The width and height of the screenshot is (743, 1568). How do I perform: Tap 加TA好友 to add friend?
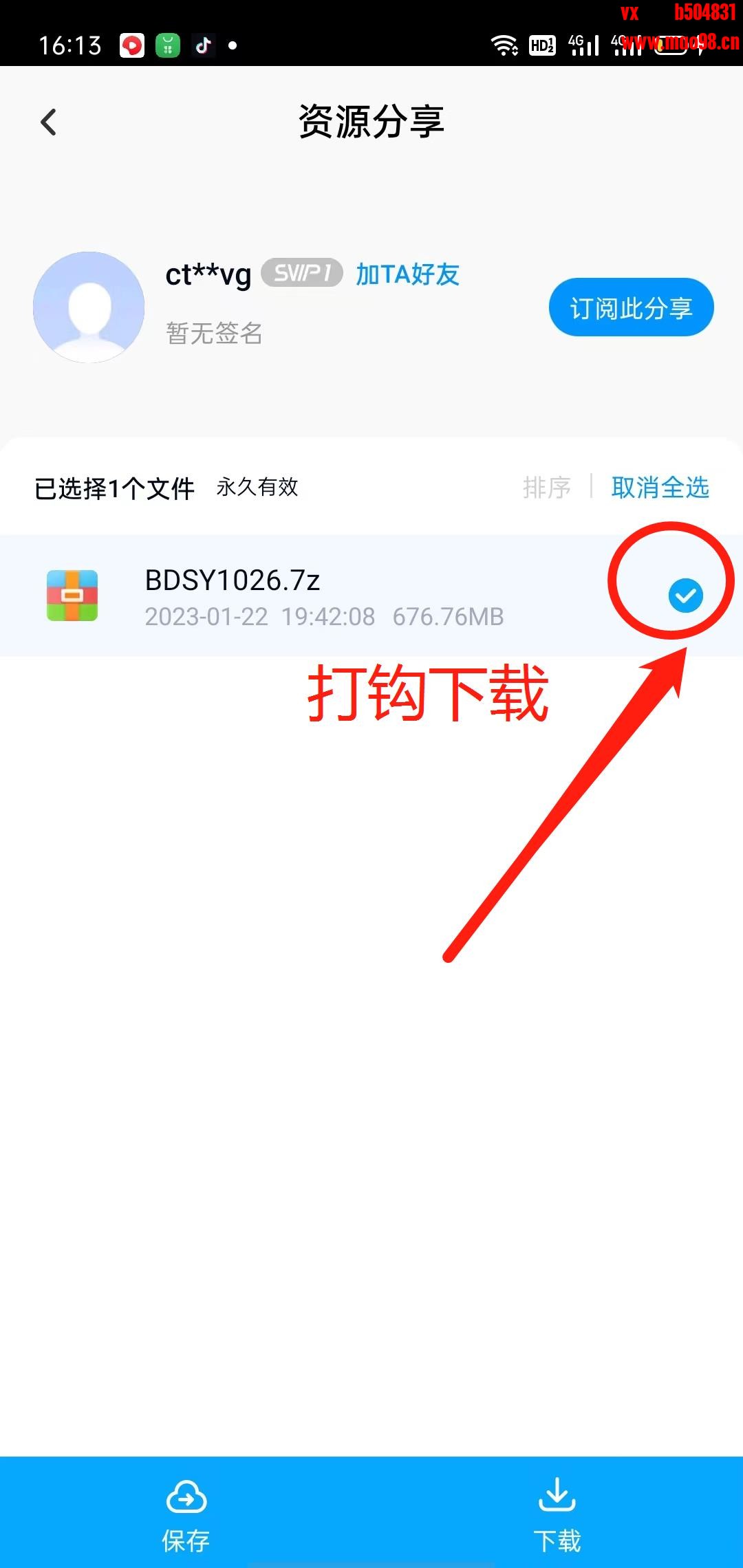[x=407, y=274]
